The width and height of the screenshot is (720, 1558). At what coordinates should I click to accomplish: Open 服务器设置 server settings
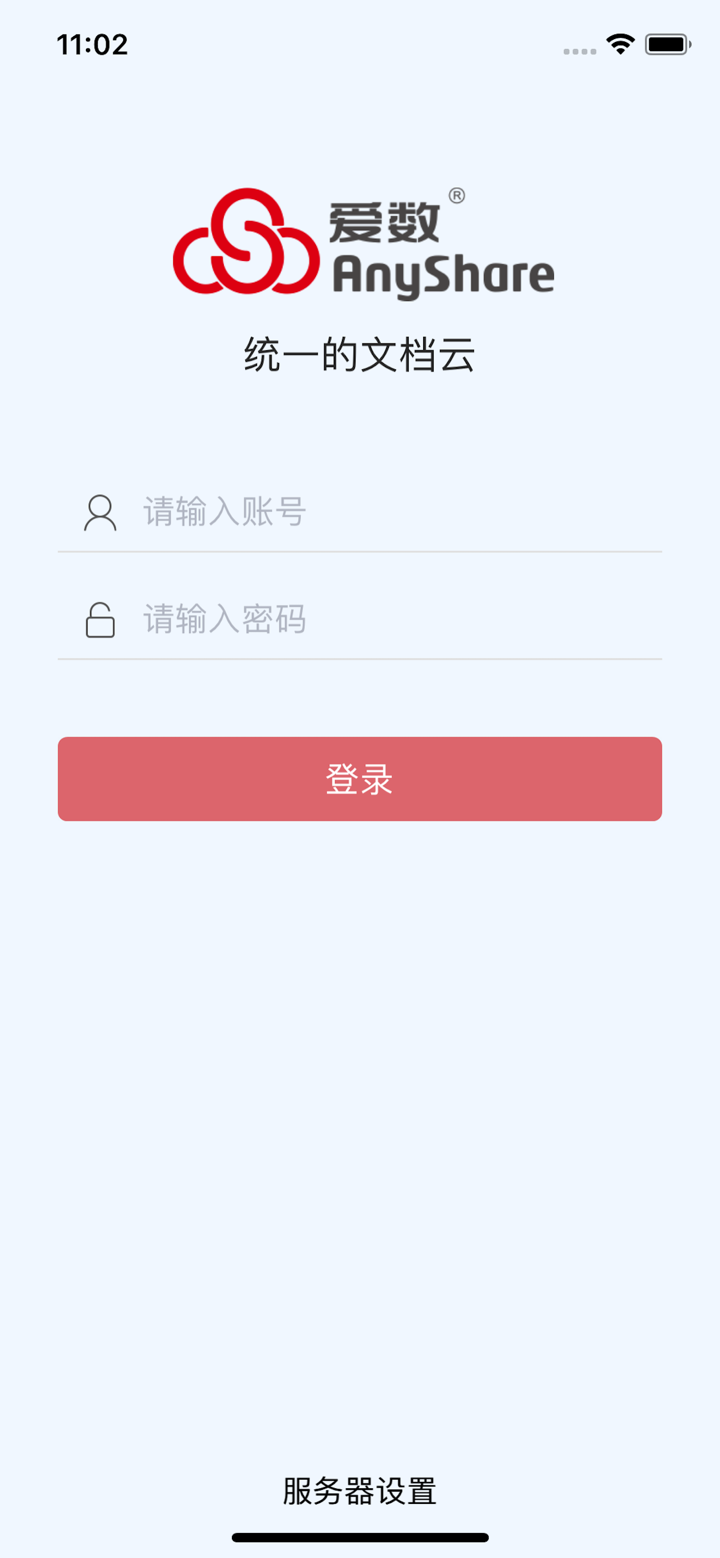coord(360,1491)
